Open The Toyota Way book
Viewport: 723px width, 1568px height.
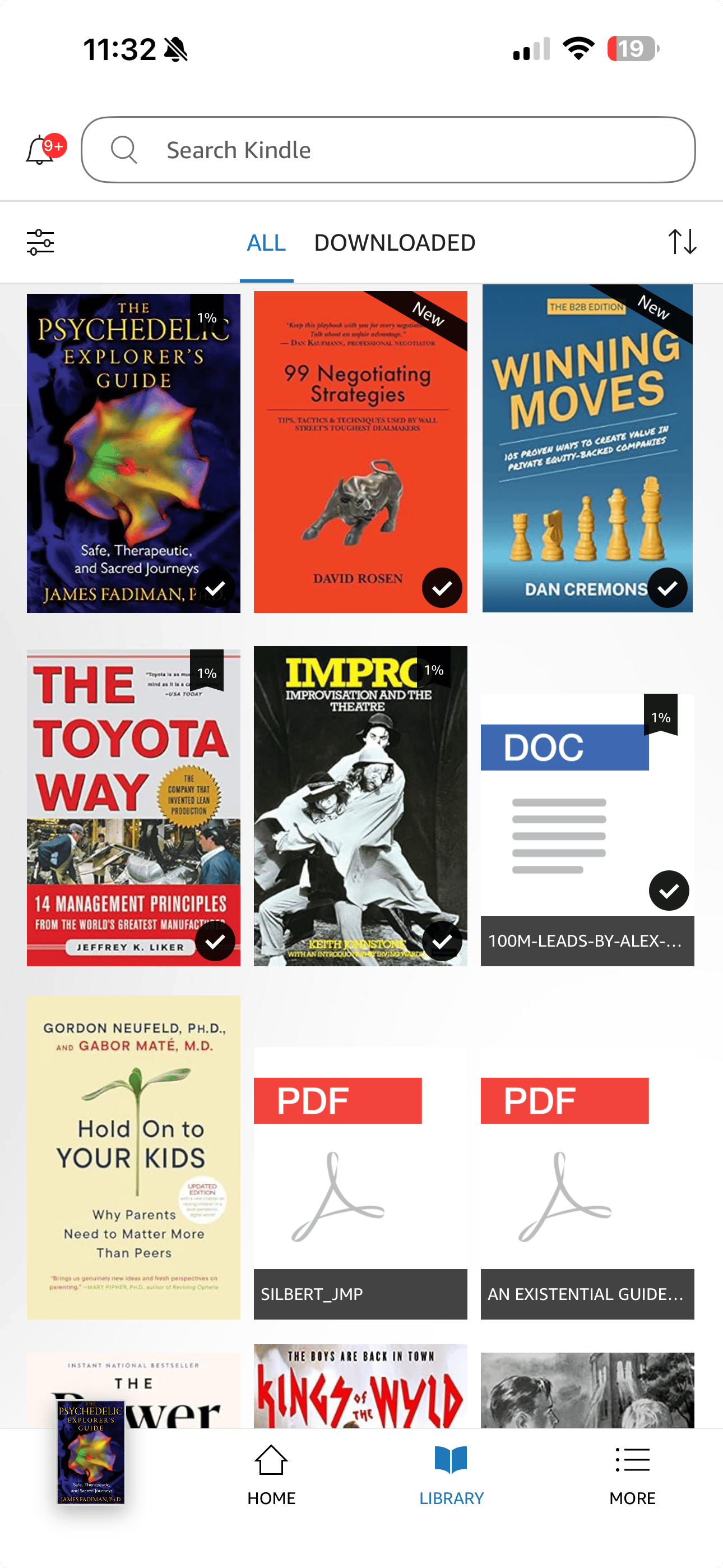pyautogui.click(x=133, y=807)
